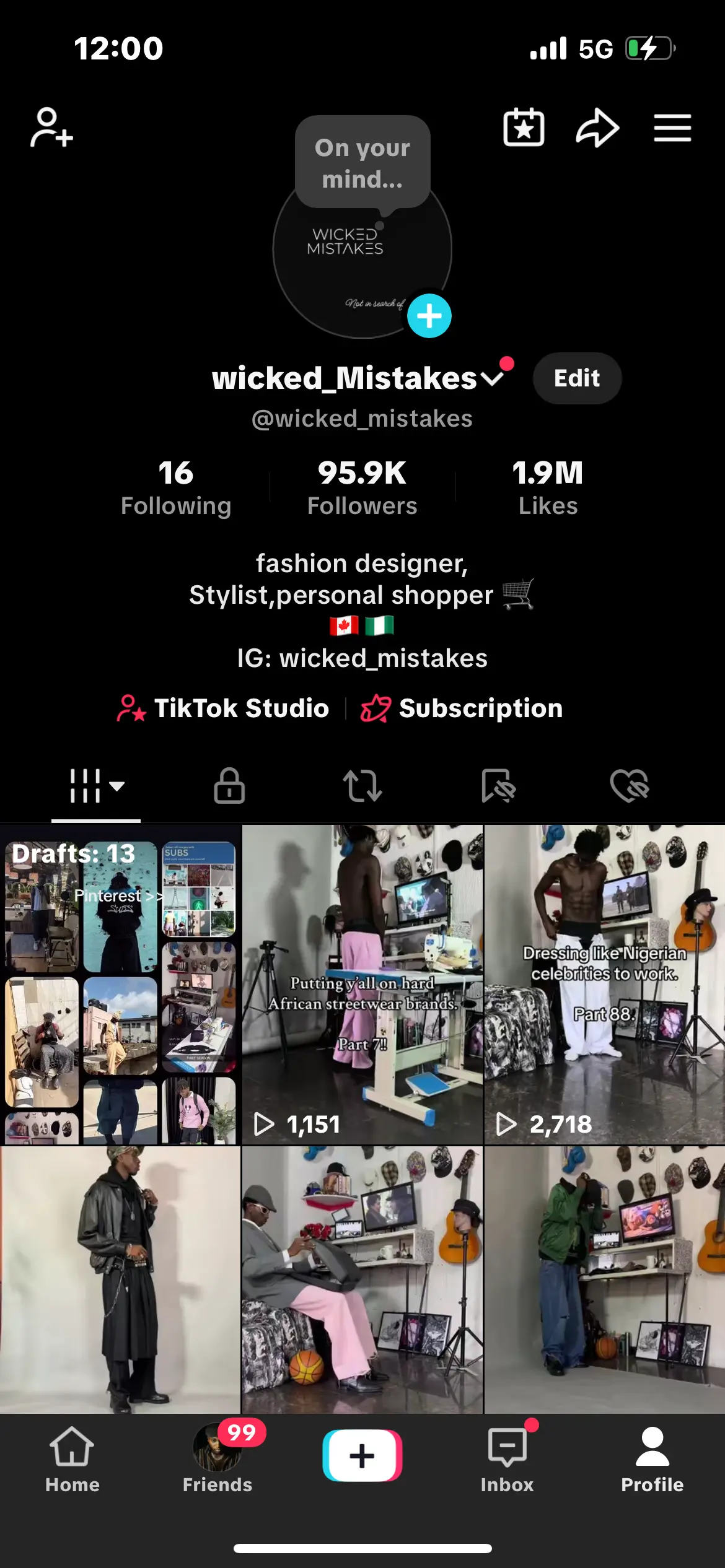Create a new post with plus button
The height and width of the screenshot is (1568, 725).
tap(362, 1455)
